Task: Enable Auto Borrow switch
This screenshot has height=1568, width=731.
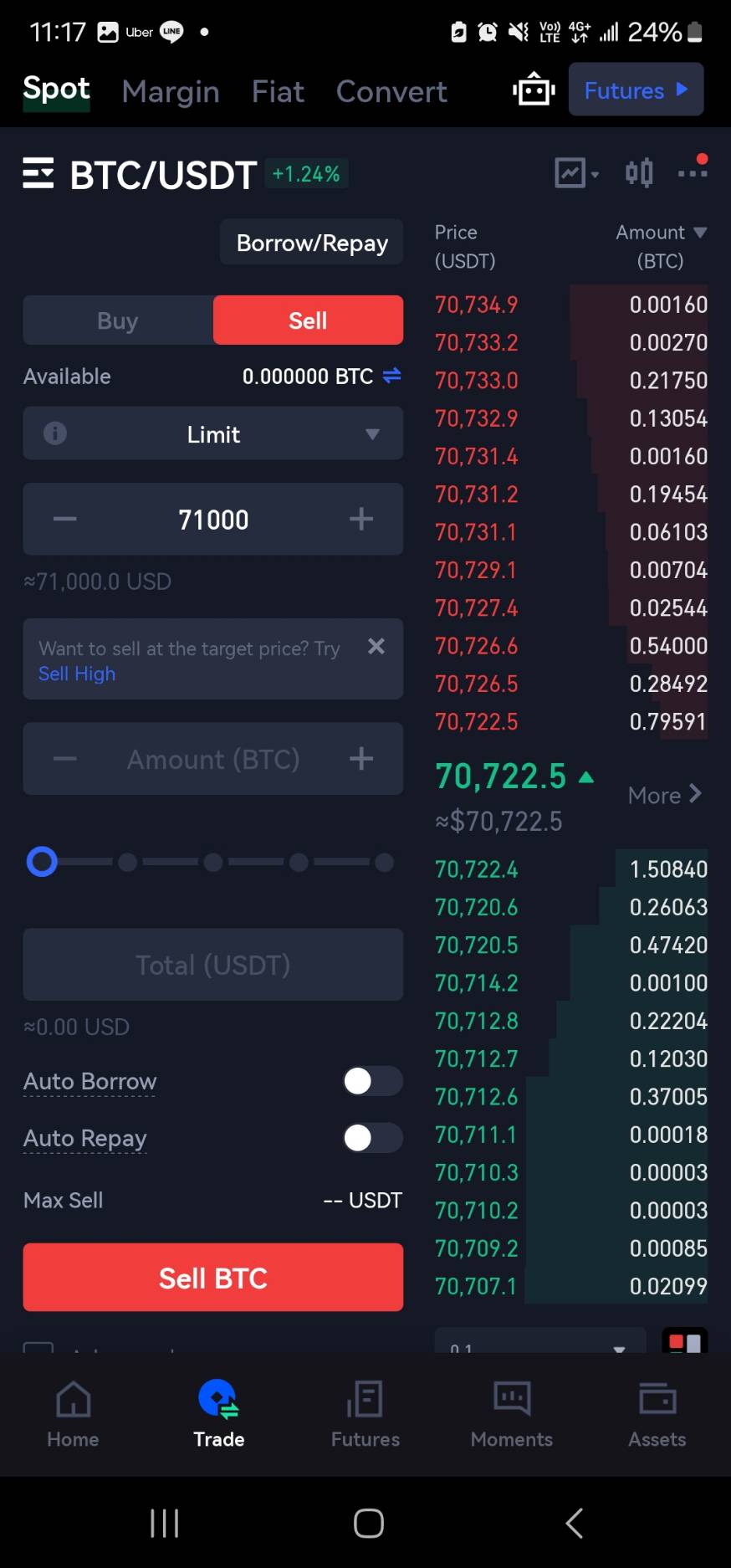Action: [372, 1081]
